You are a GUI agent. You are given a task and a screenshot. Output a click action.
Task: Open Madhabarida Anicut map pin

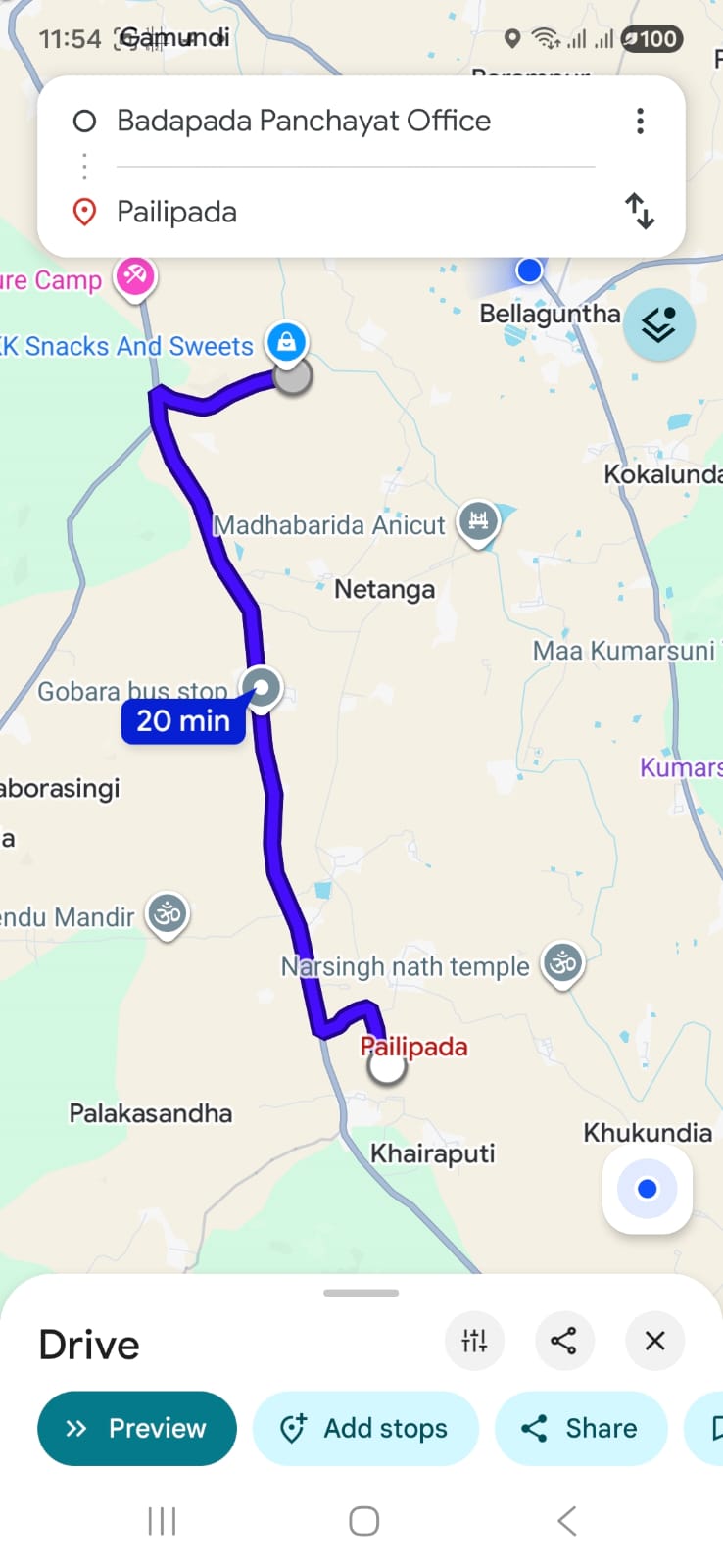(478, 522)
